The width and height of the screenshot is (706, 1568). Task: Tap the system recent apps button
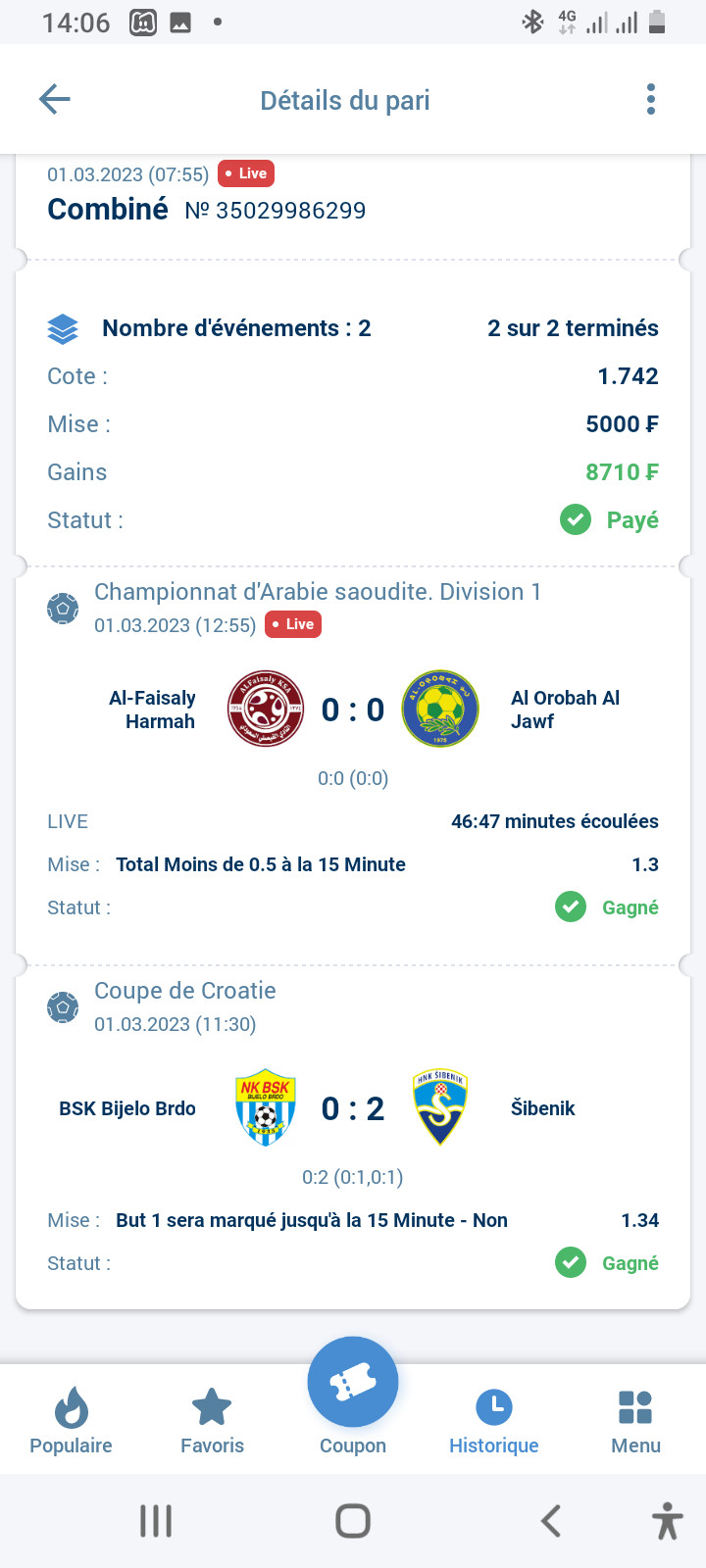click(x=156, y=1521)
